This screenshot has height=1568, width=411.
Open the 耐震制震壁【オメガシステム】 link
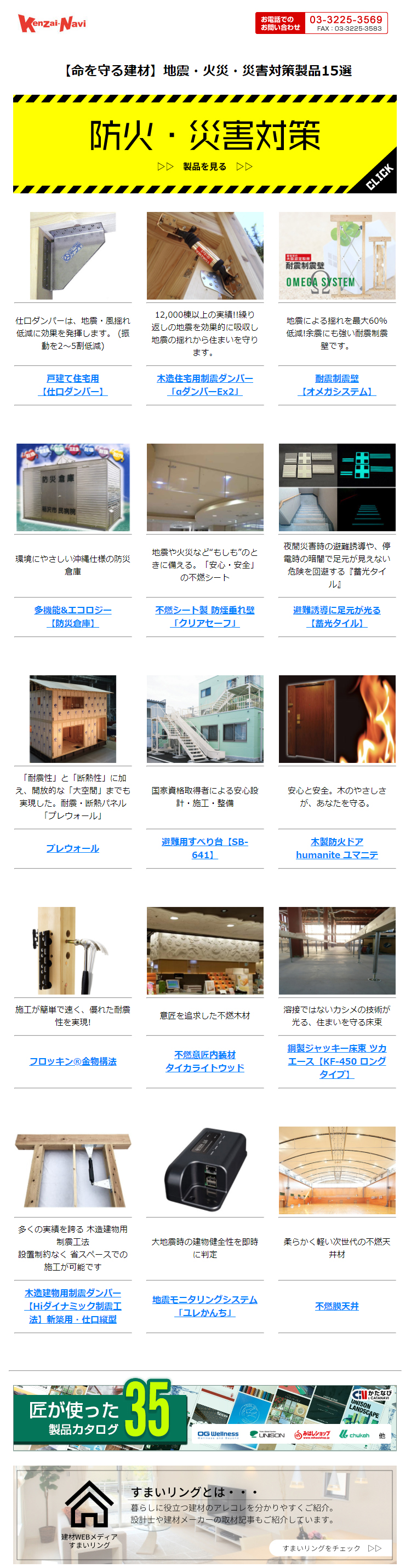tap(336, 386)
